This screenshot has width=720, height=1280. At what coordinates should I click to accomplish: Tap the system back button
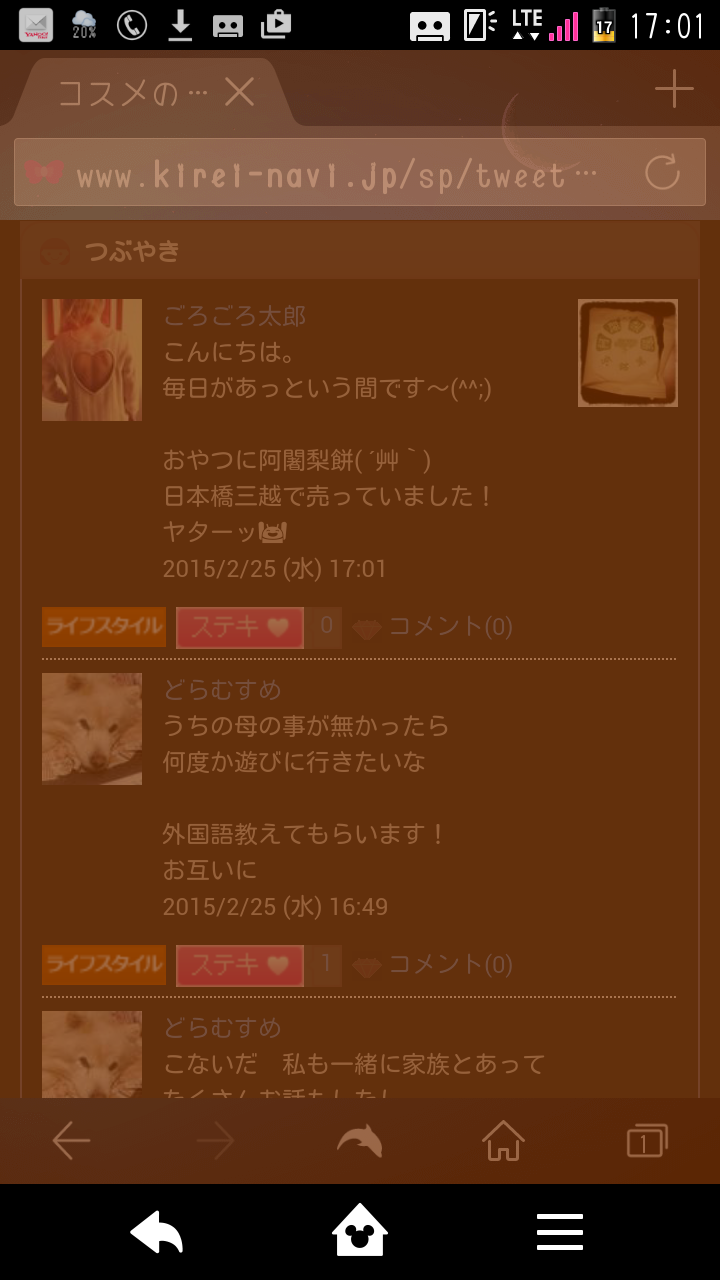click(x=157, y=1233)
